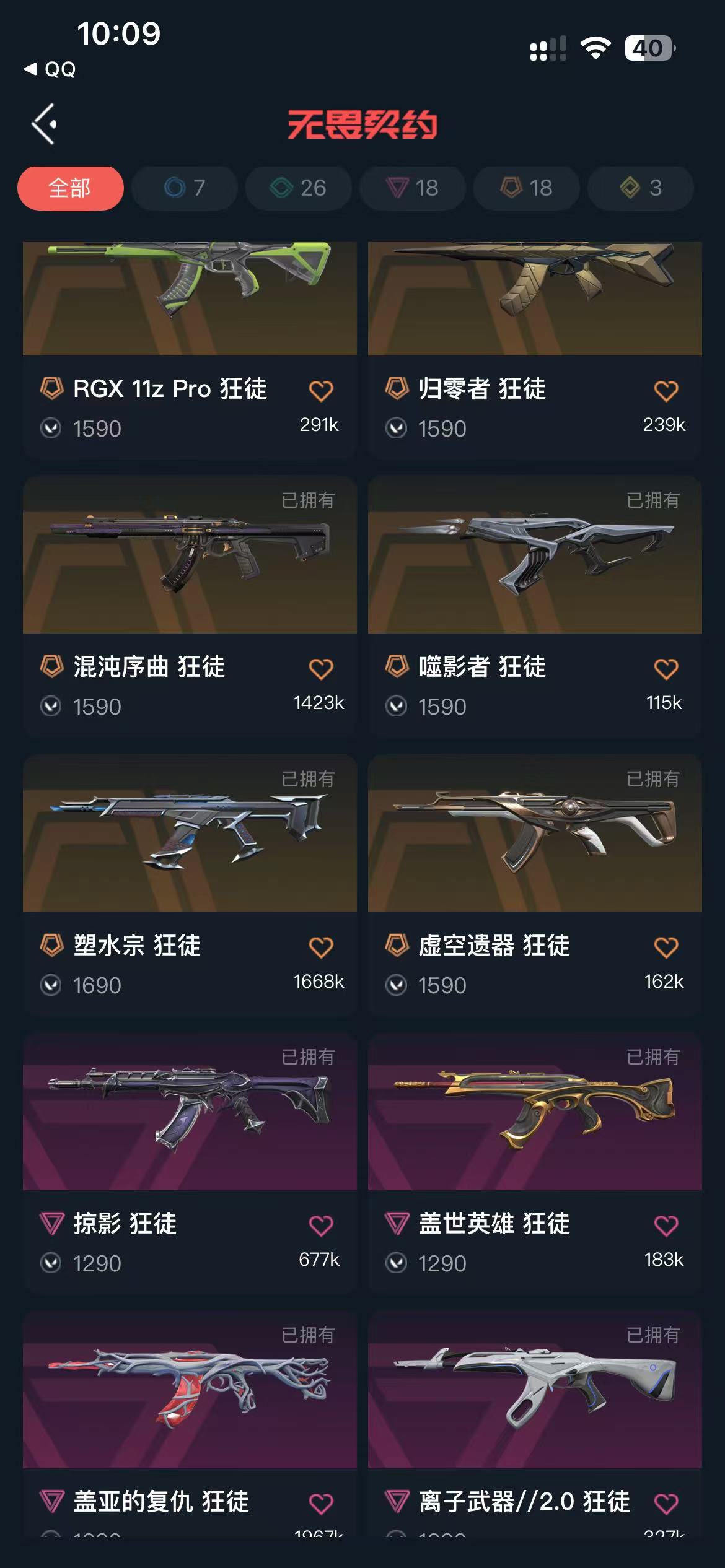
Task: Open the 掠影 狂徒 skin card
Action: (x=190, y=1115)
